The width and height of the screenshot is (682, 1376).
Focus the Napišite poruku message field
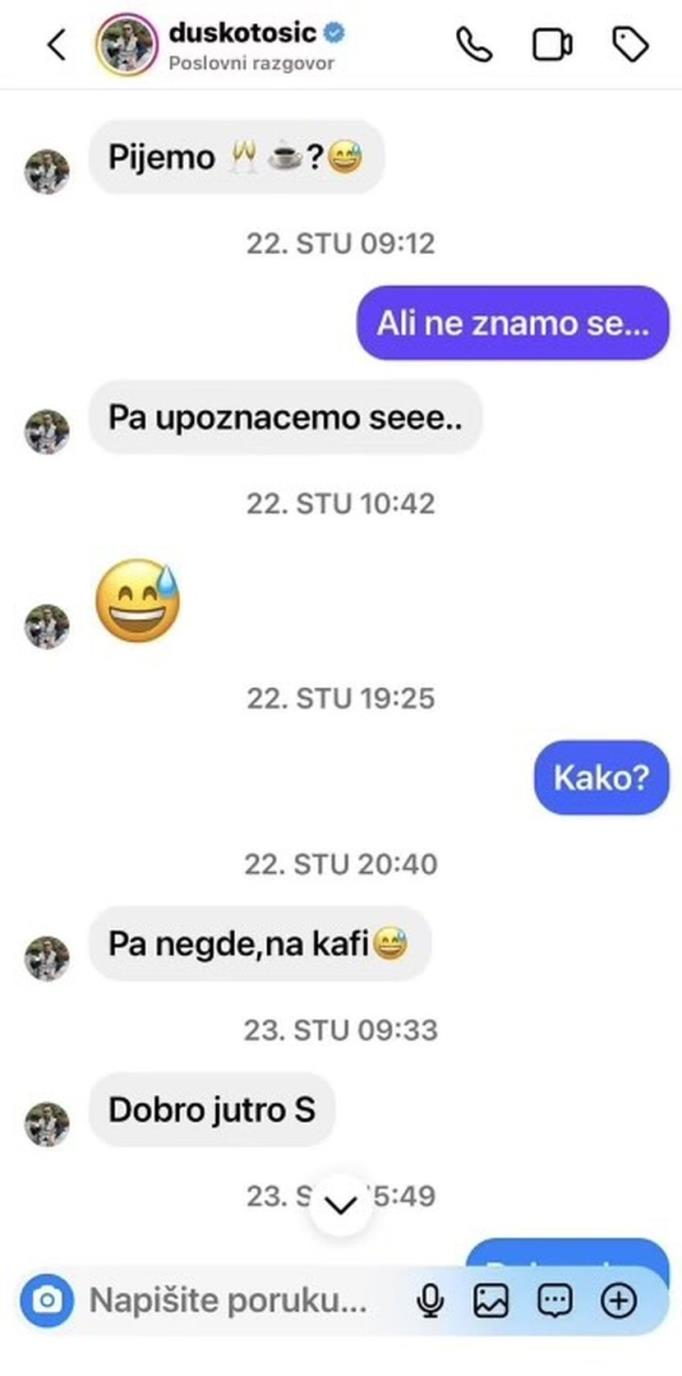tap(228, 1300)
